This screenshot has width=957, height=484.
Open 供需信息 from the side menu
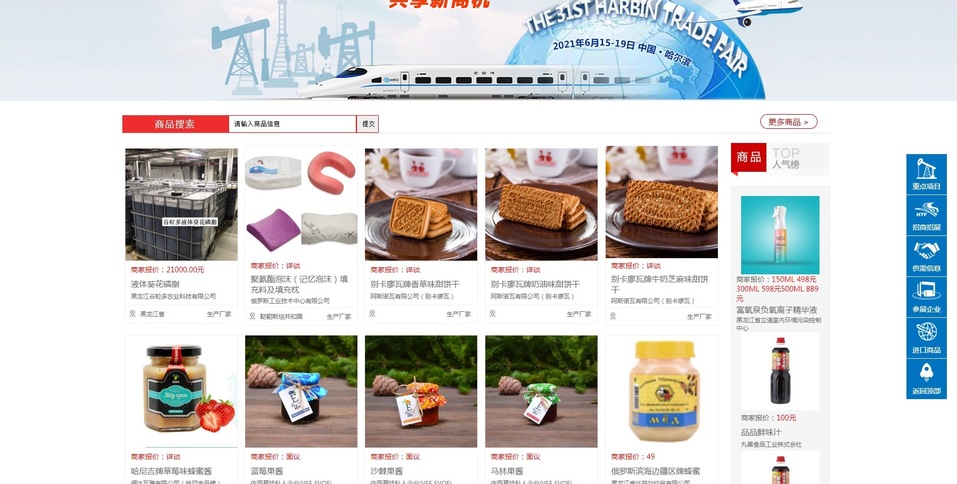click(926, 256)
